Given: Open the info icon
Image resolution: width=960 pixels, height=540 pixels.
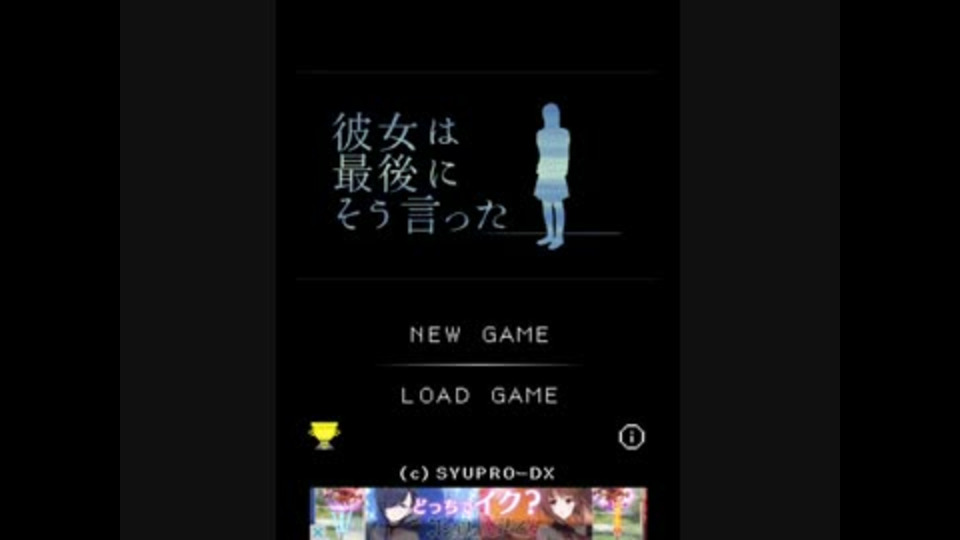Looking at the screenshot, I should (x=631, y=437).
